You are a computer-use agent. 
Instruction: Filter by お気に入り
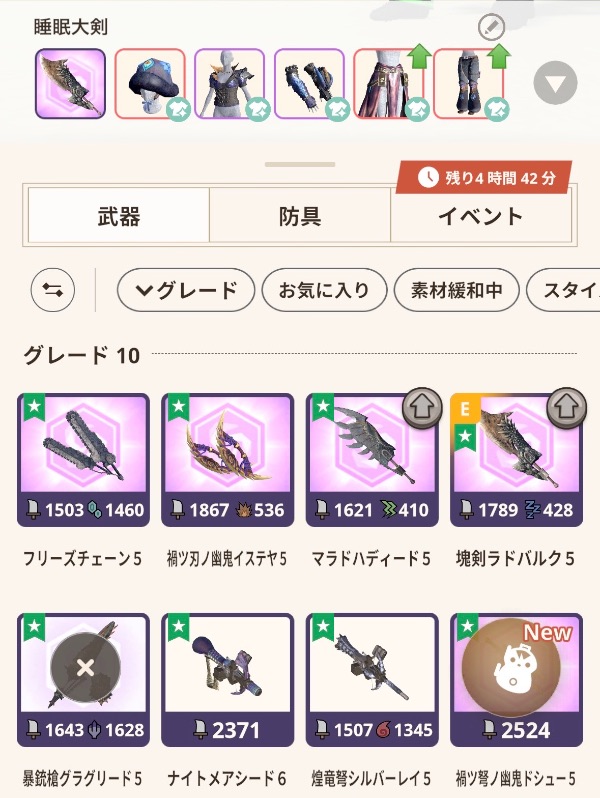tap(322, 291)
